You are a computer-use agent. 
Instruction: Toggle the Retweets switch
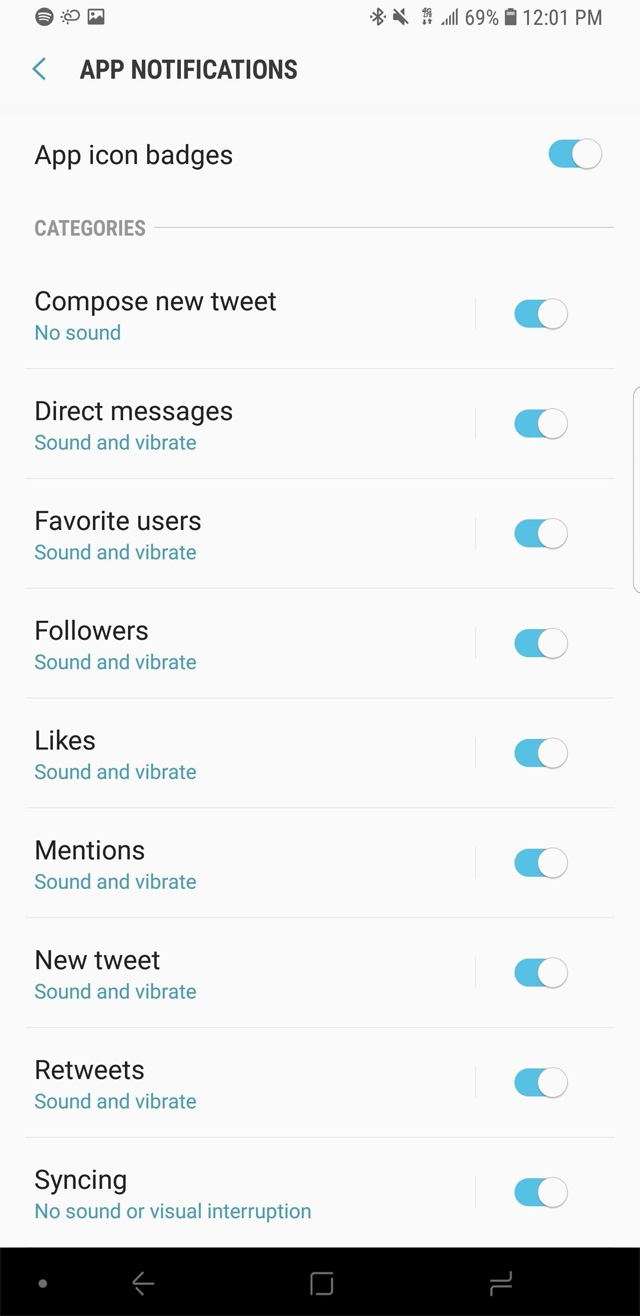click(540, 1084)
